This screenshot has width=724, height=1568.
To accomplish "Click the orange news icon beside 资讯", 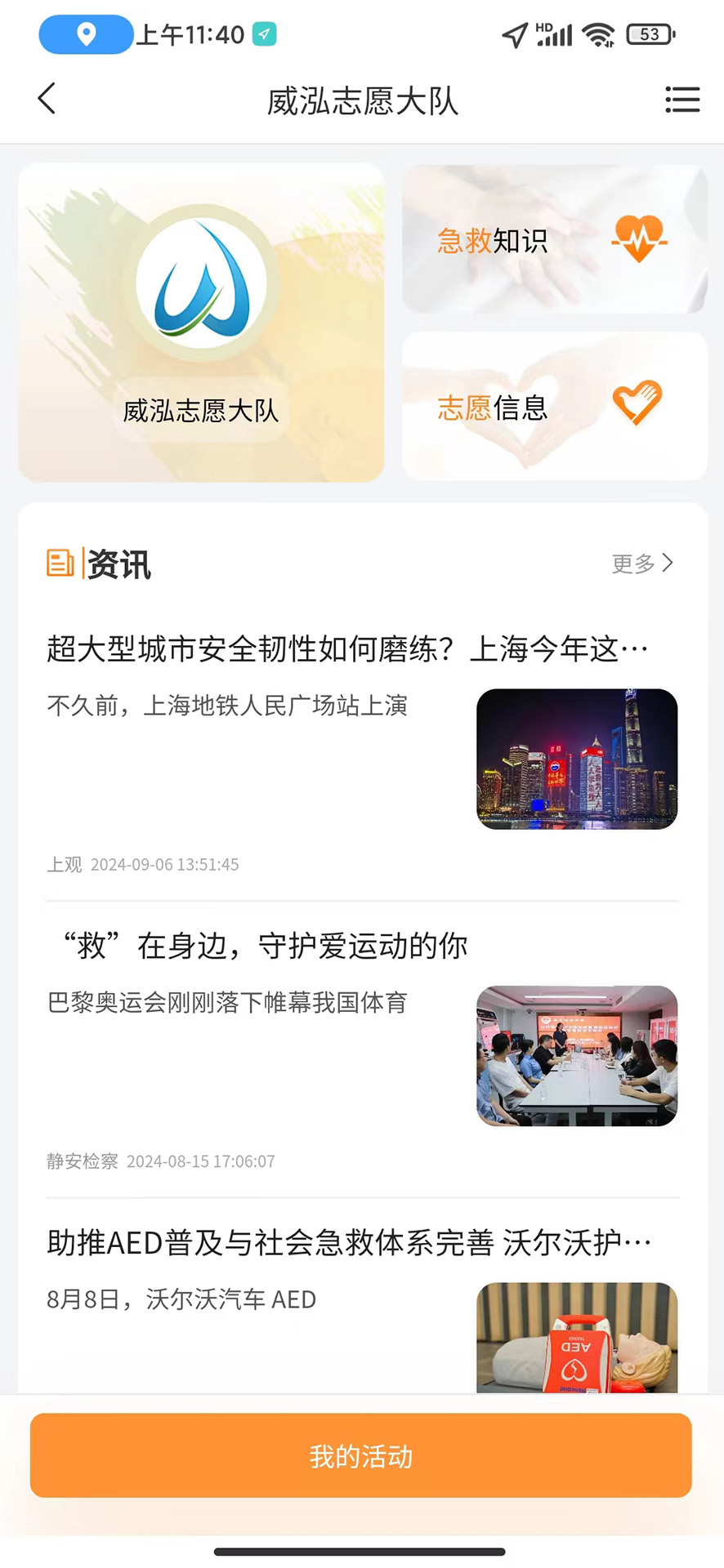I will click(x=60, y=562).
